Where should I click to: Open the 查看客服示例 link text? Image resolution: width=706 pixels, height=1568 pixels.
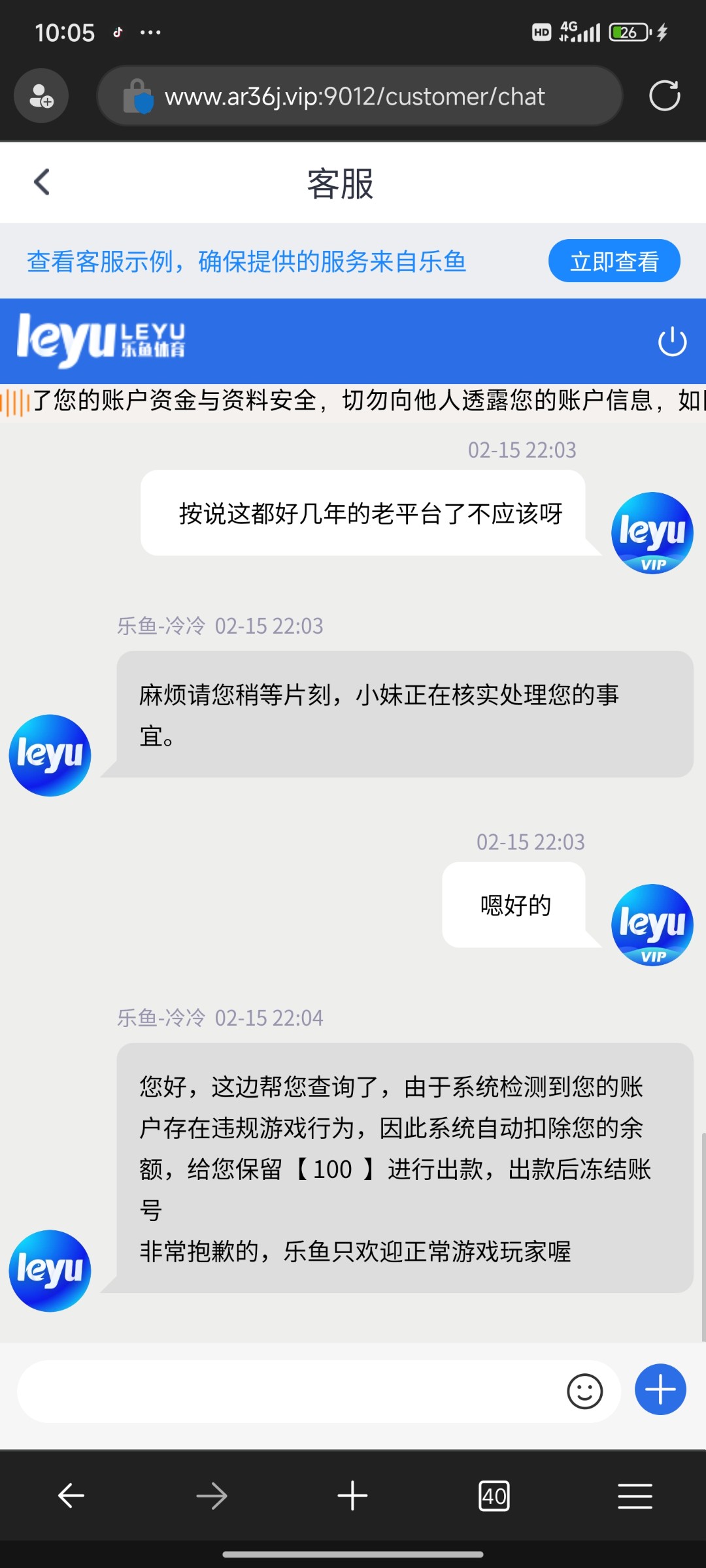pyautogui.click(x=246, y=261)
